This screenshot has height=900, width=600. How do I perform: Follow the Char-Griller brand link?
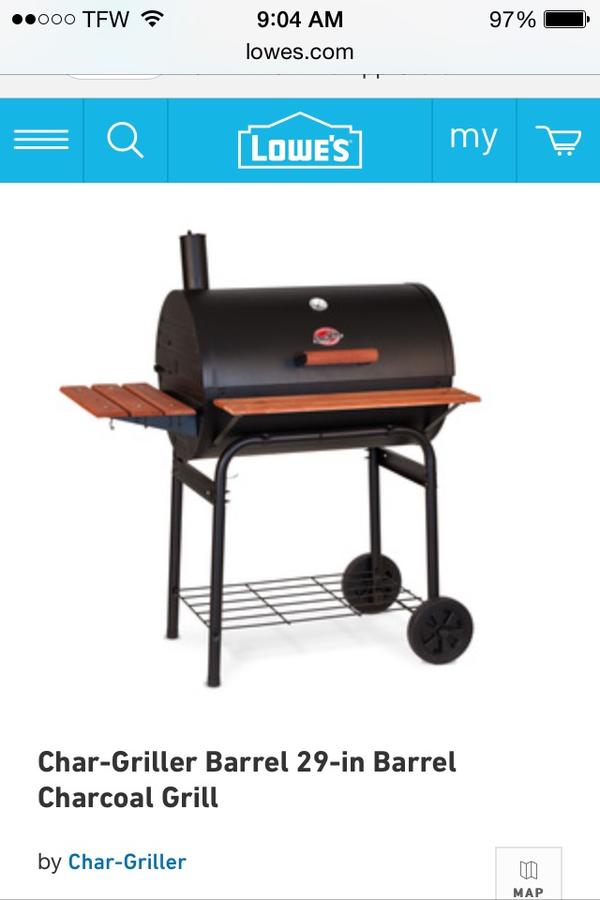127,861
